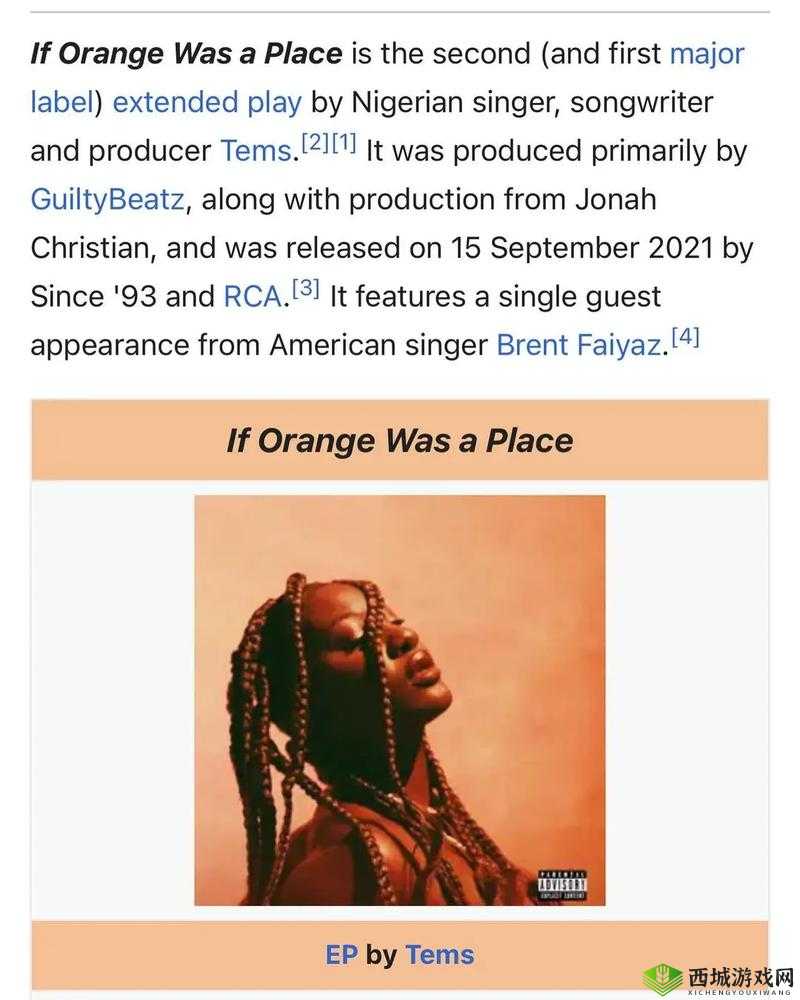Image resolution: width=800 pixels, height=1000 pixels.
Task: Tap the Tems link under the album cover
Action: click(x=439, y=954)
